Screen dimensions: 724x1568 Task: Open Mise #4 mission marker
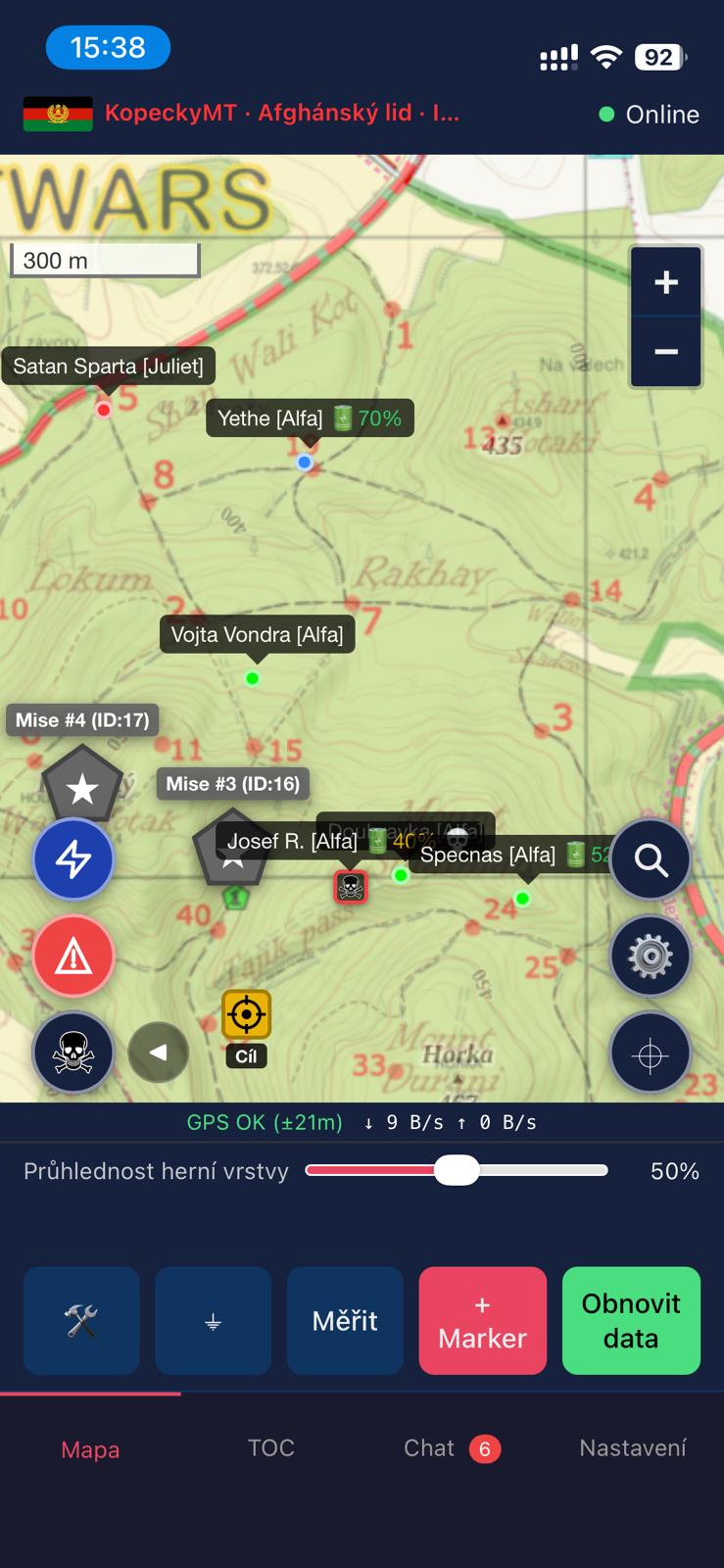[82, 785]
